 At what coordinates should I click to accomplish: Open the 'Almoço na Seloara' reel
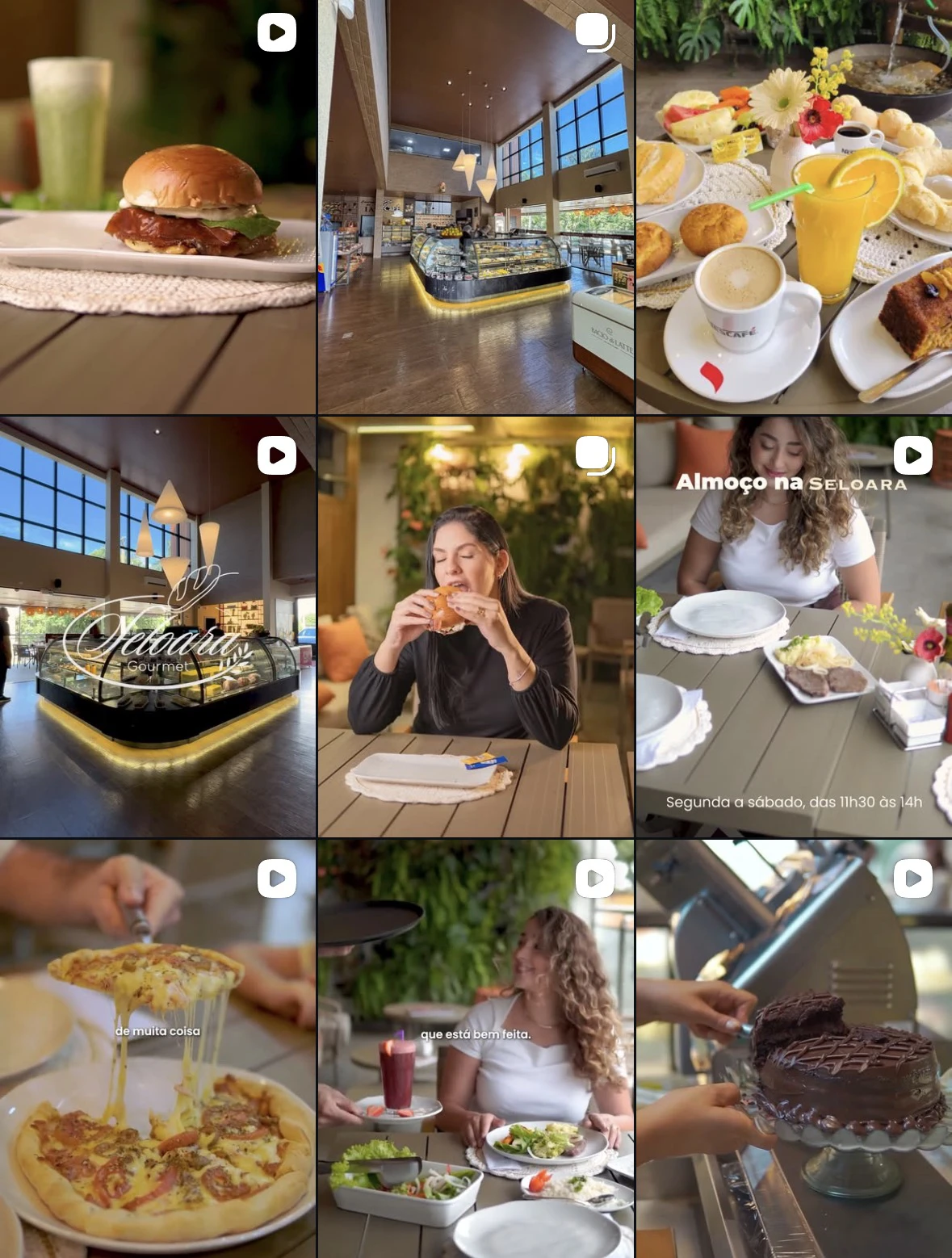[x=794, y=627]
